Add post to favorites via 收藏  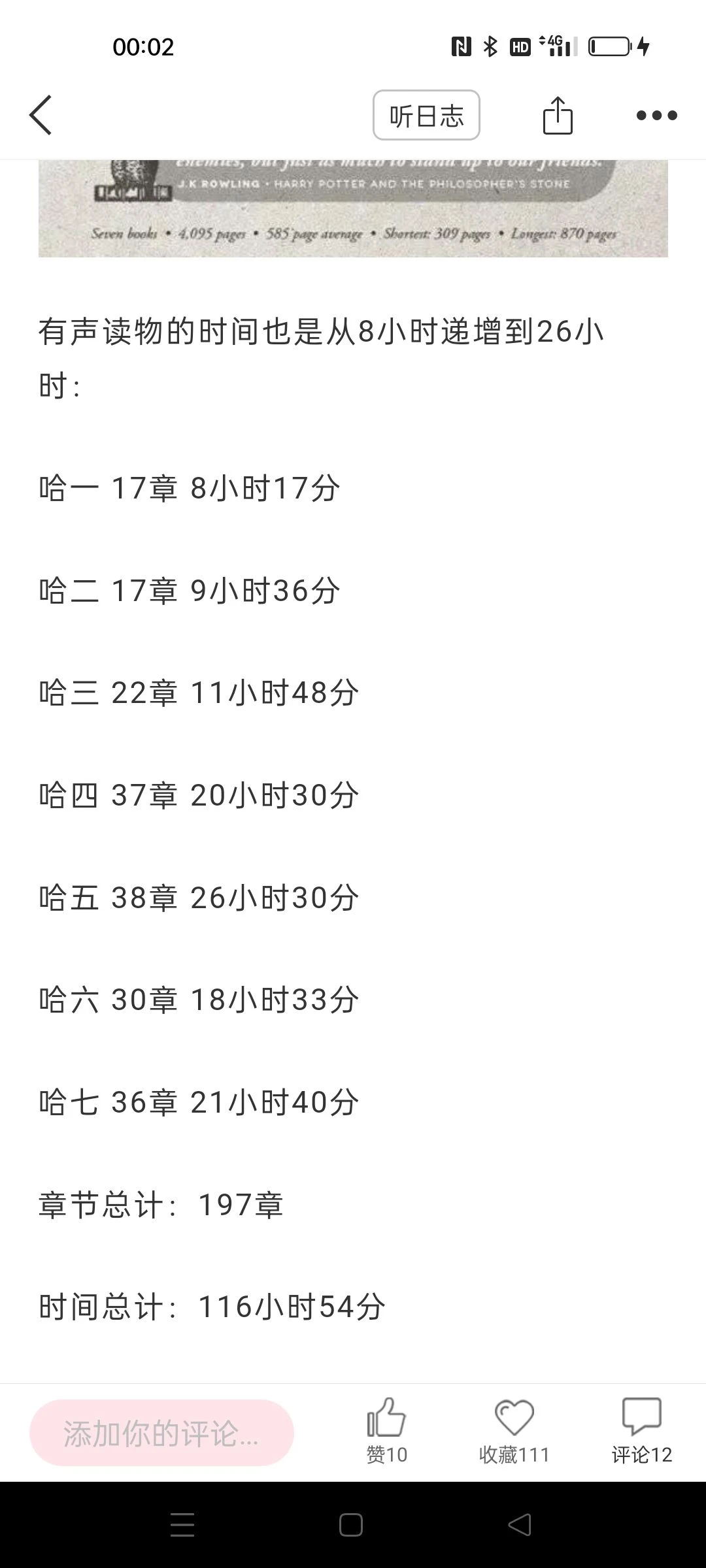pos(514,1431)
